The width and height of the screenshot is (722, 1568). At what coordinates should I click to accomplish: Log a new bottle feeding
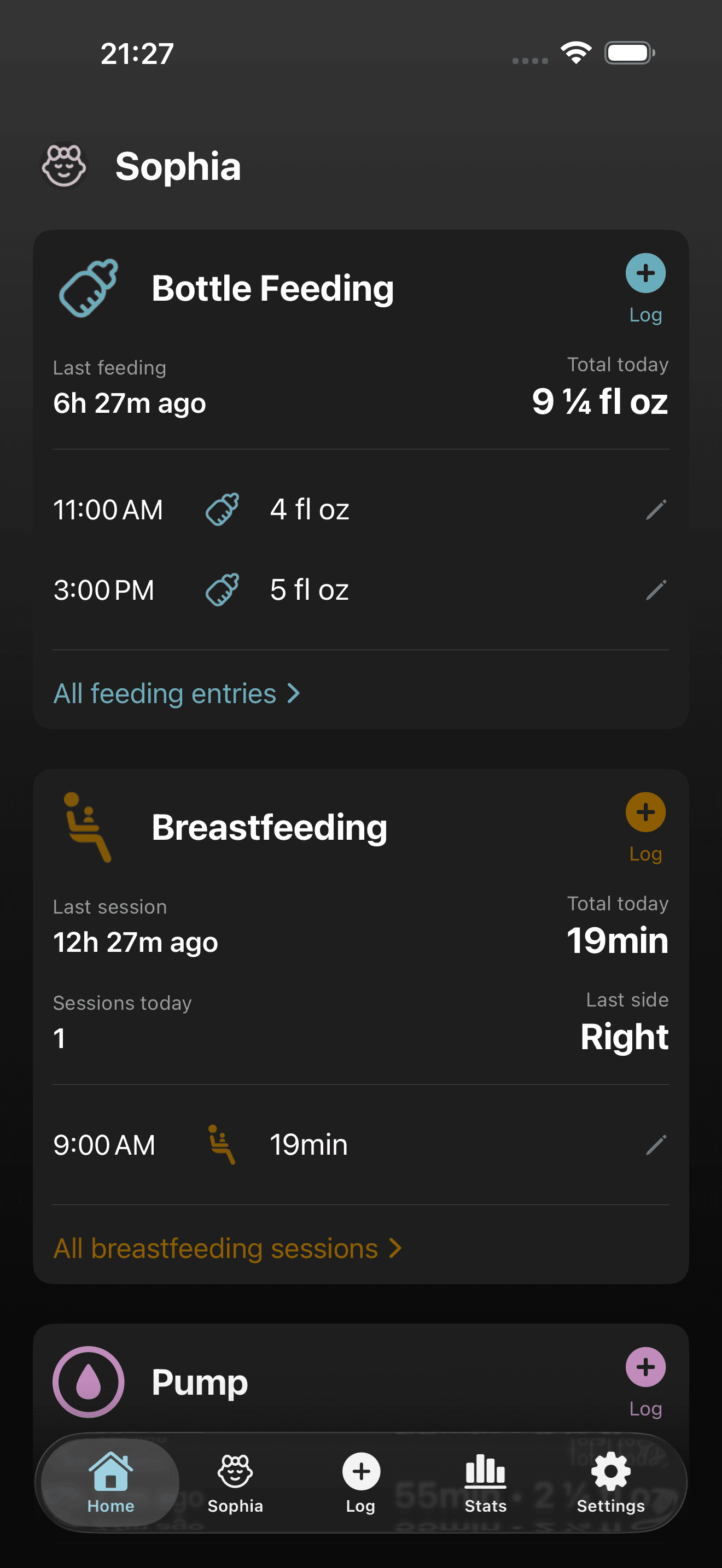pyautogui.click(x=645, y=273)
